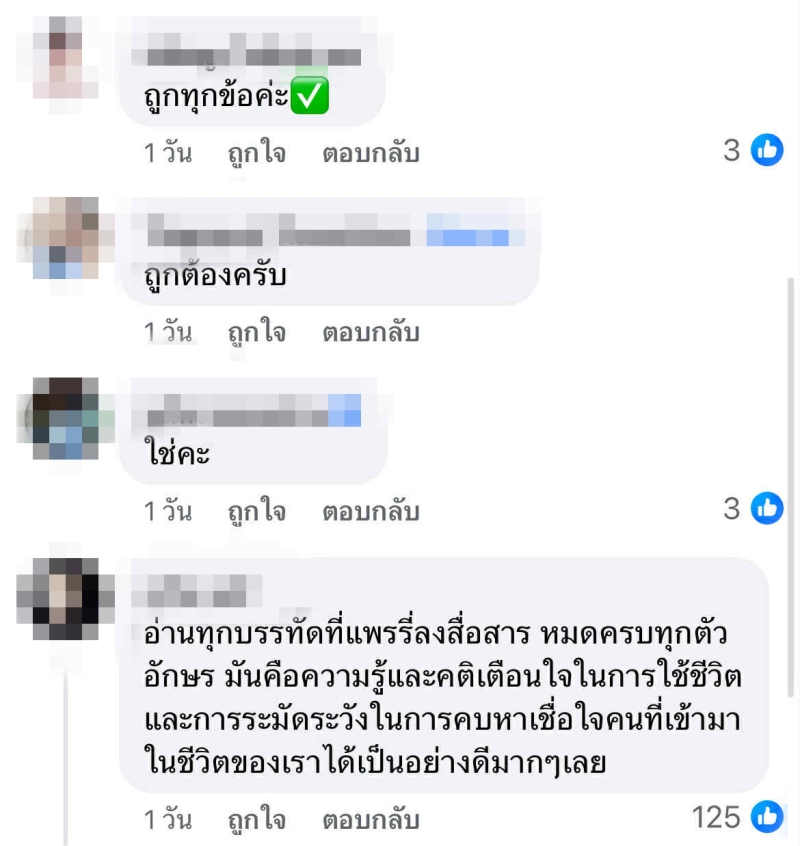View reactions on the 'ใช่คะ' comment
This screenshot has height=846, width=800.
click(753, 509)
